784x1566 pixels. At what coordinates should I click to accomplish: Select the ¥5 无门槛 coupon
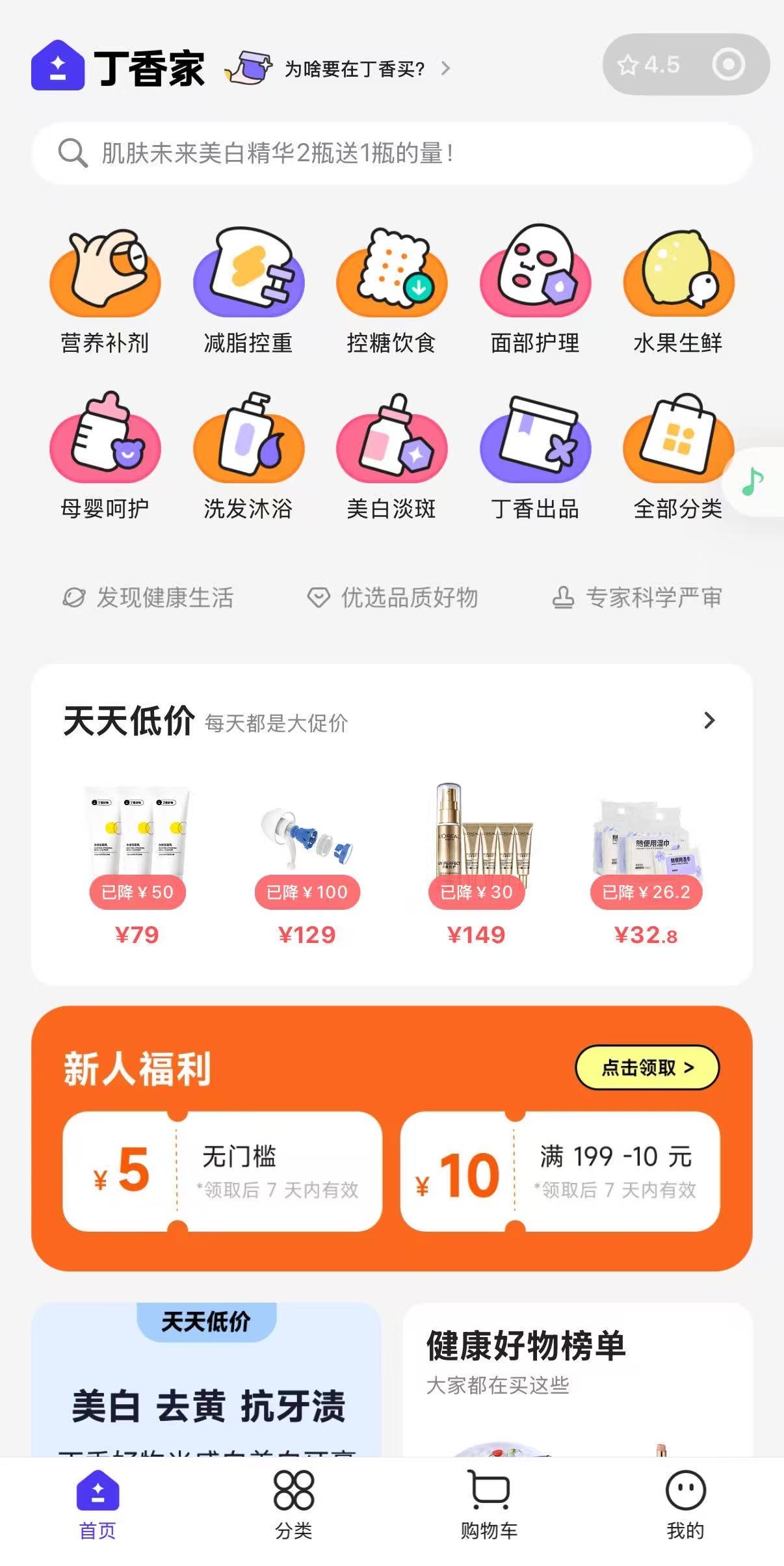[x=222, y=1171]
